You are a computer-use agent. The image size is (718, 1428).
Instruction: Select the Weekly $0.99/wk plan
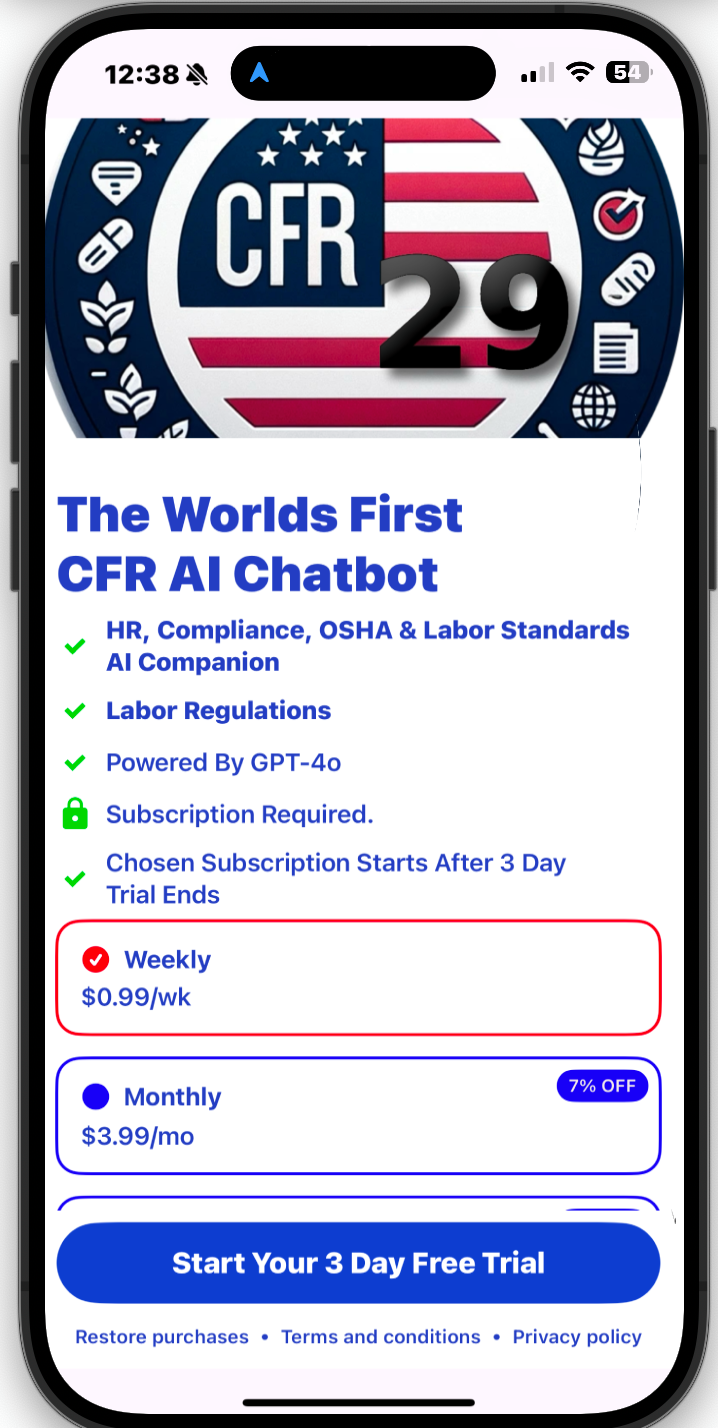click(x=358, y=977)
